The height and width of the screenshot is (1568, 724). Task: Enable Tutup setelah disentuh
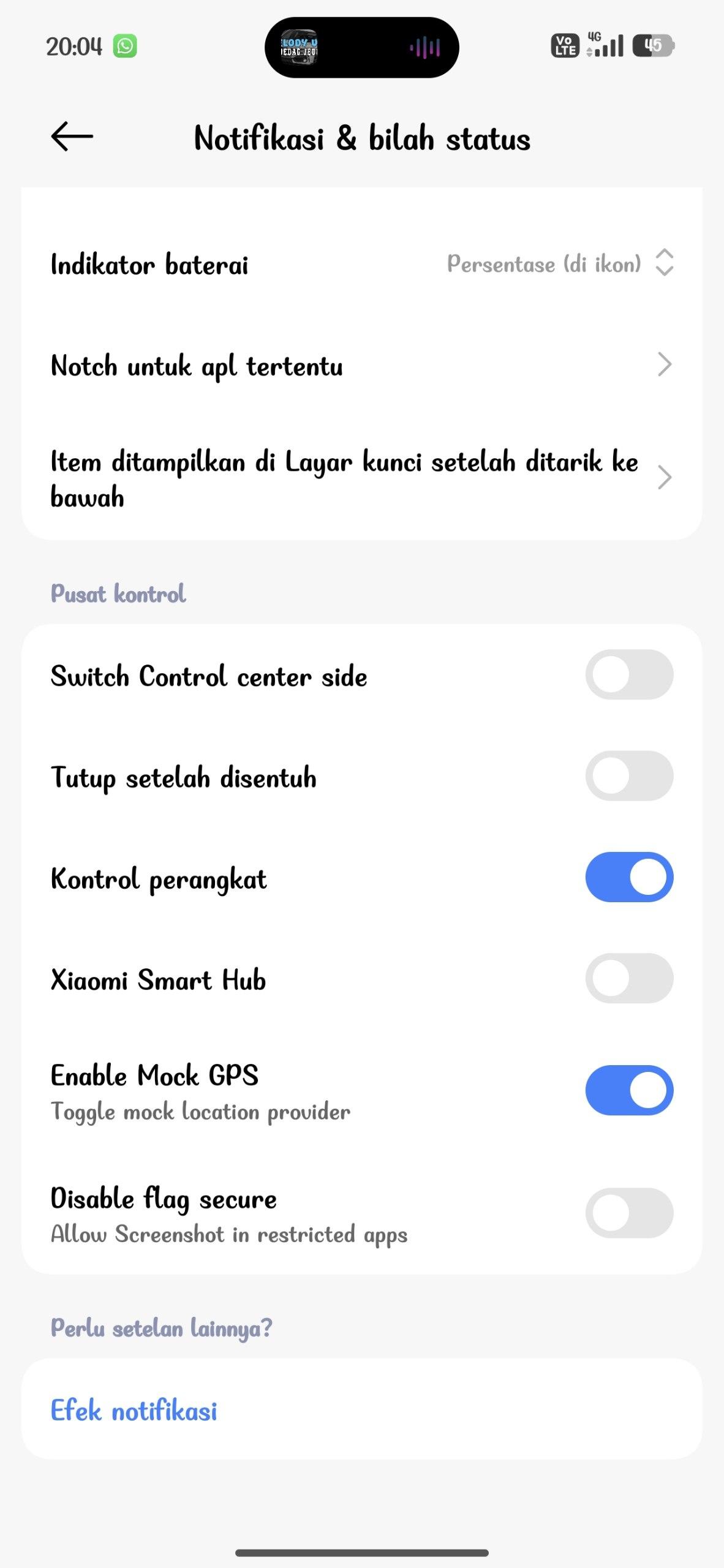click(628, 776)
